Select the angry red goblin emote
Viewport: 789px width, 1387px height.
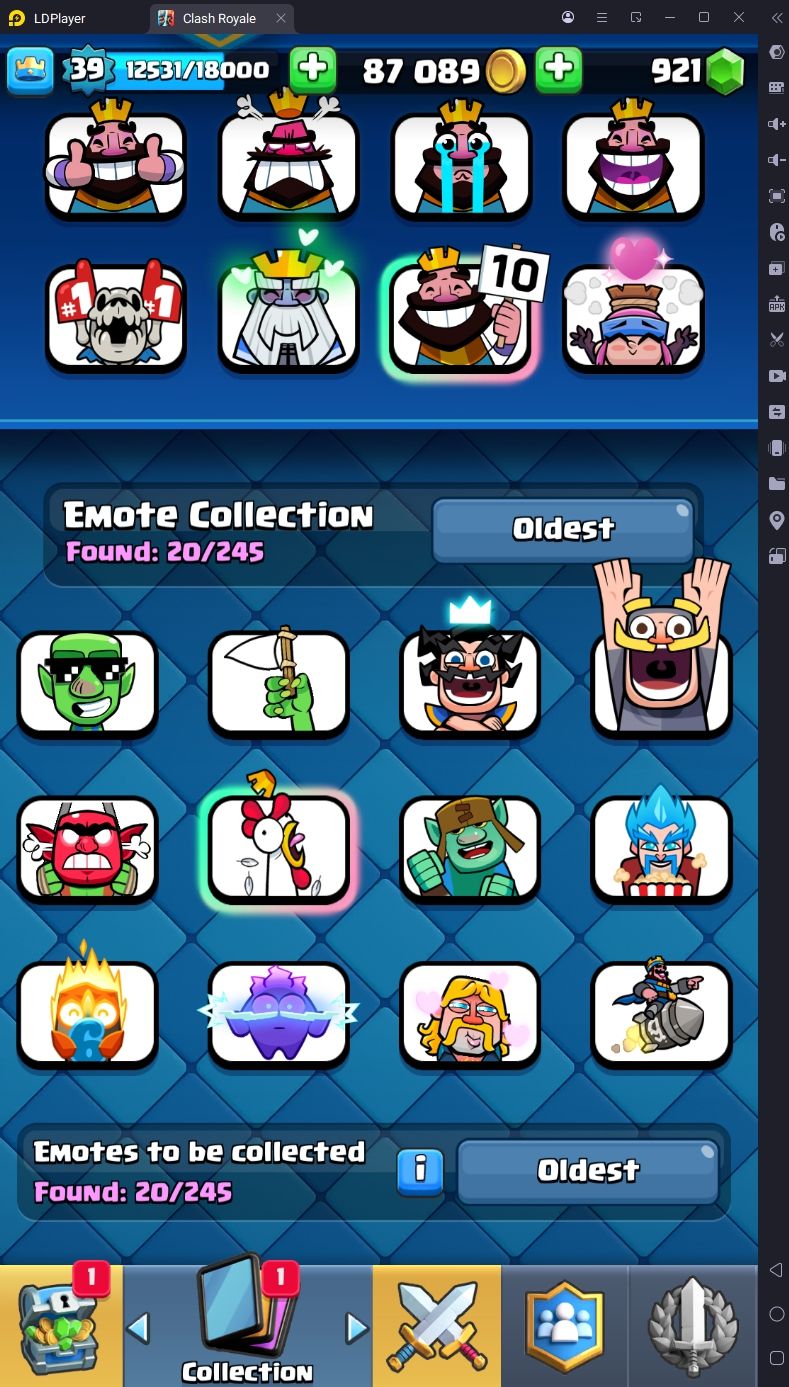pos(88,849)
